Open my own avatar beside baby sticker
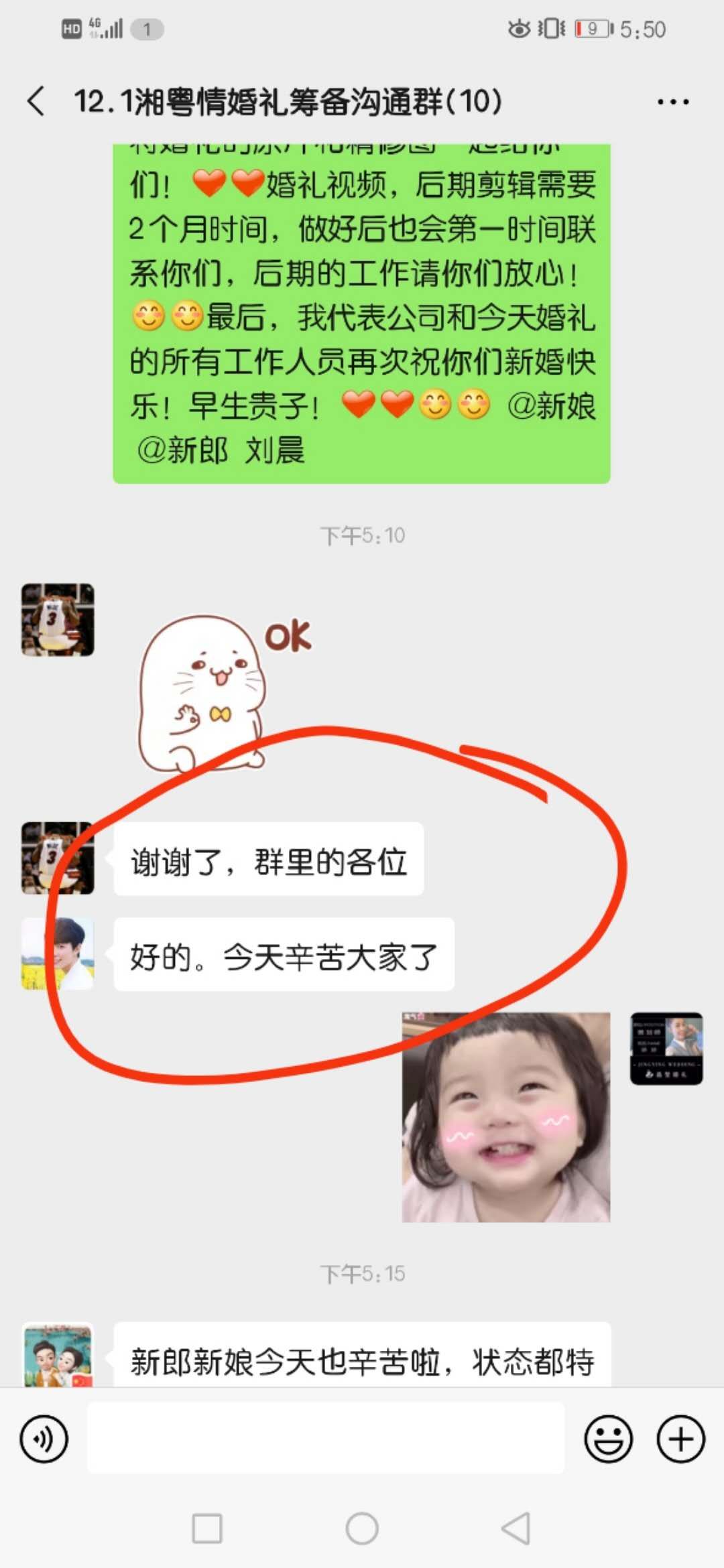Image resolution: width=724 pixels, height=1568 pixels. pos(666,1049)
